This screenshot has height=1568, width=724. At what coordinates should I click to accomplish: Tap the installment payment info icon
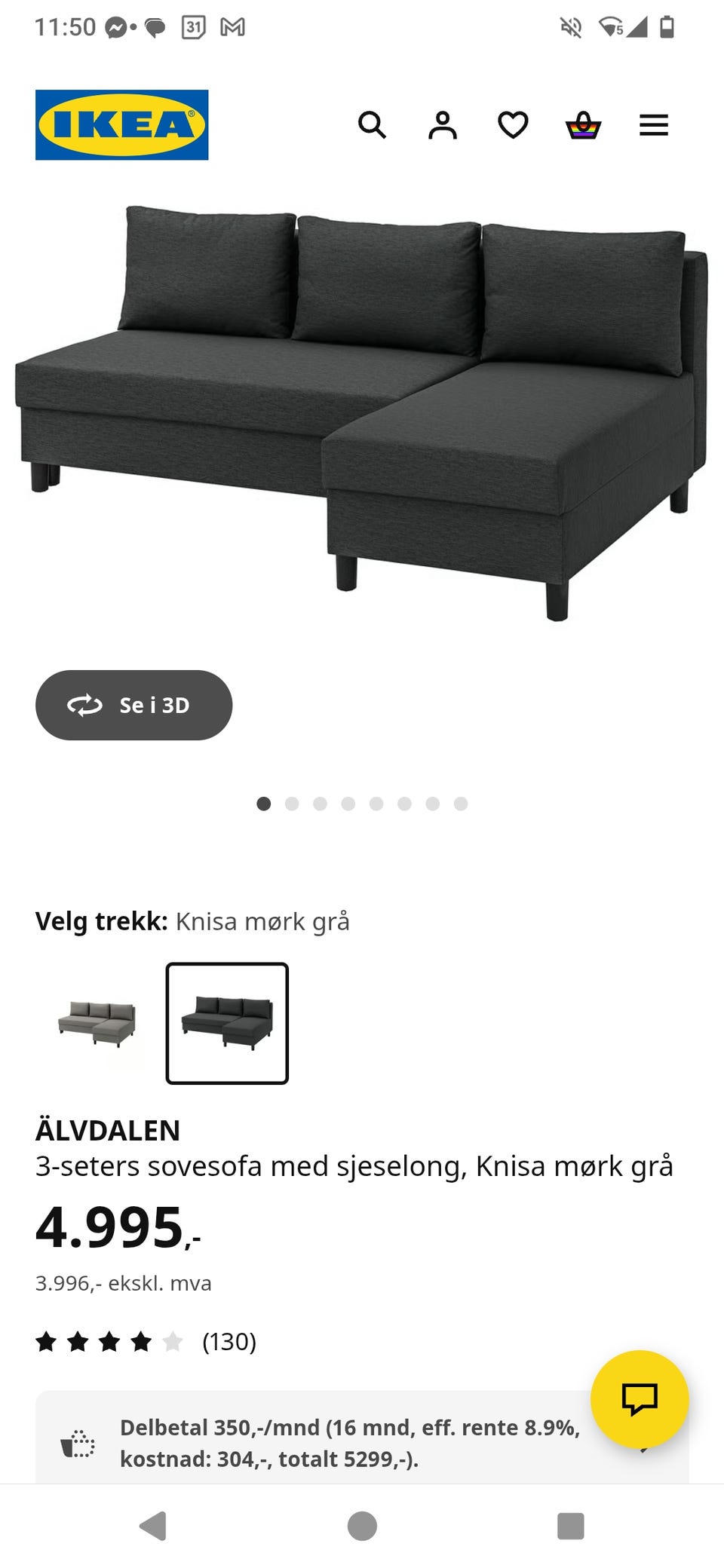(x=78, y=1440)
